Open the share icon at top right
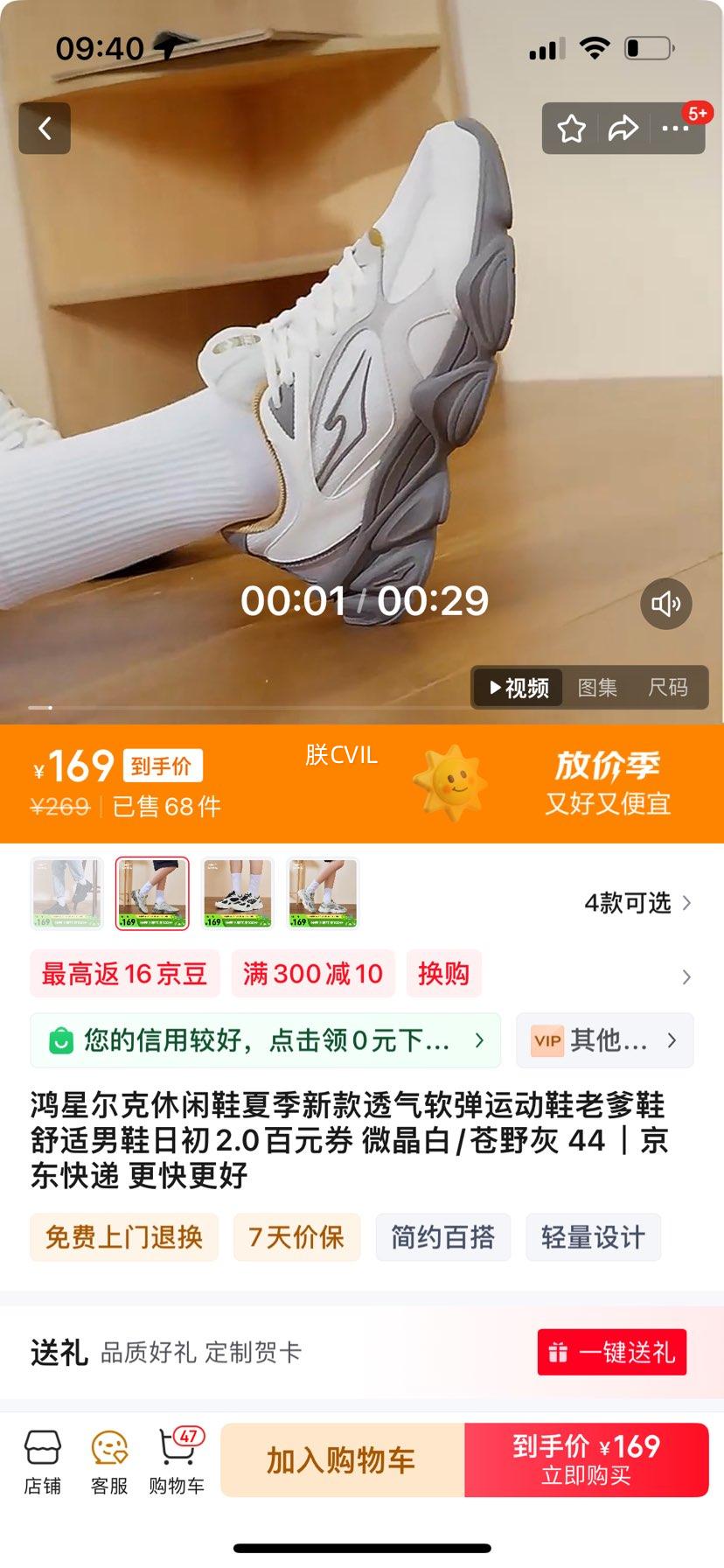 (x=623, y=128)
